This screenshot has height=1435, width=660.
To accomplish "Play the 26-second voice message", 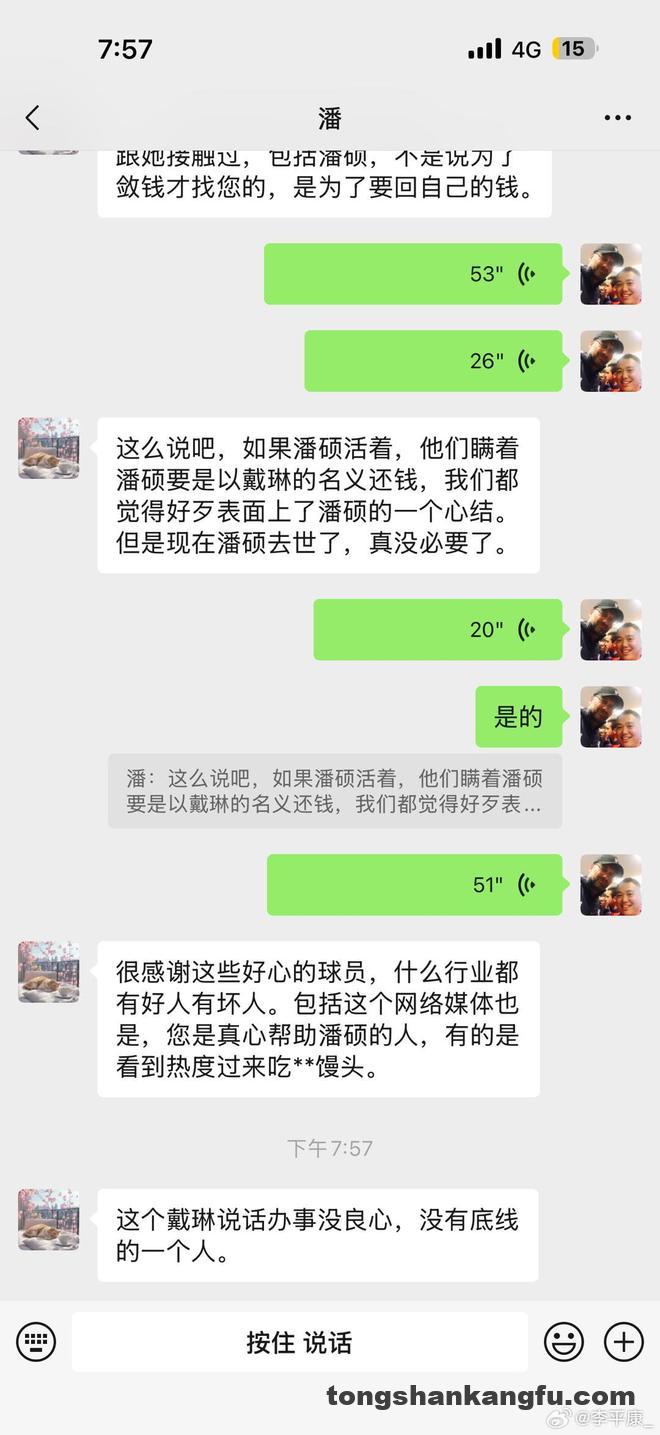I will coord(433,361).
